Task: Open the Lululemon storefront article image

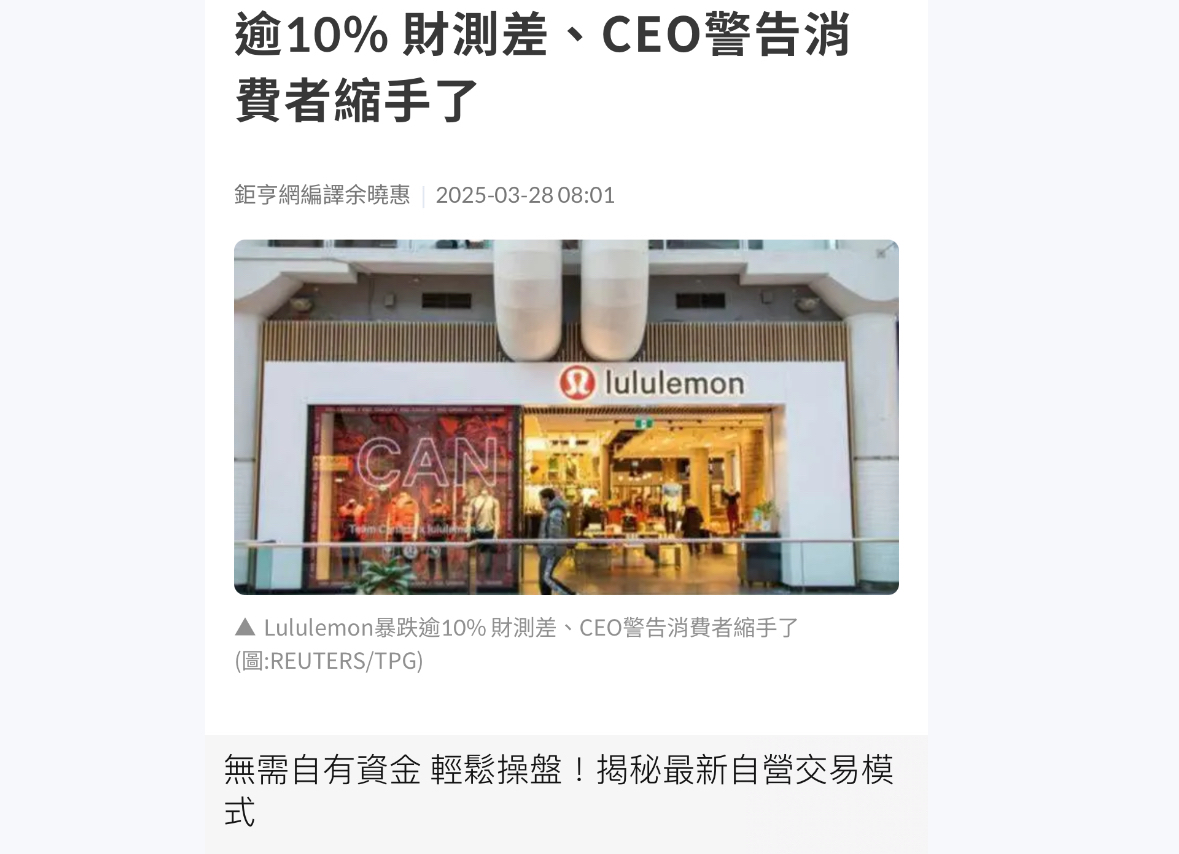Action: (x=566, y=417)
